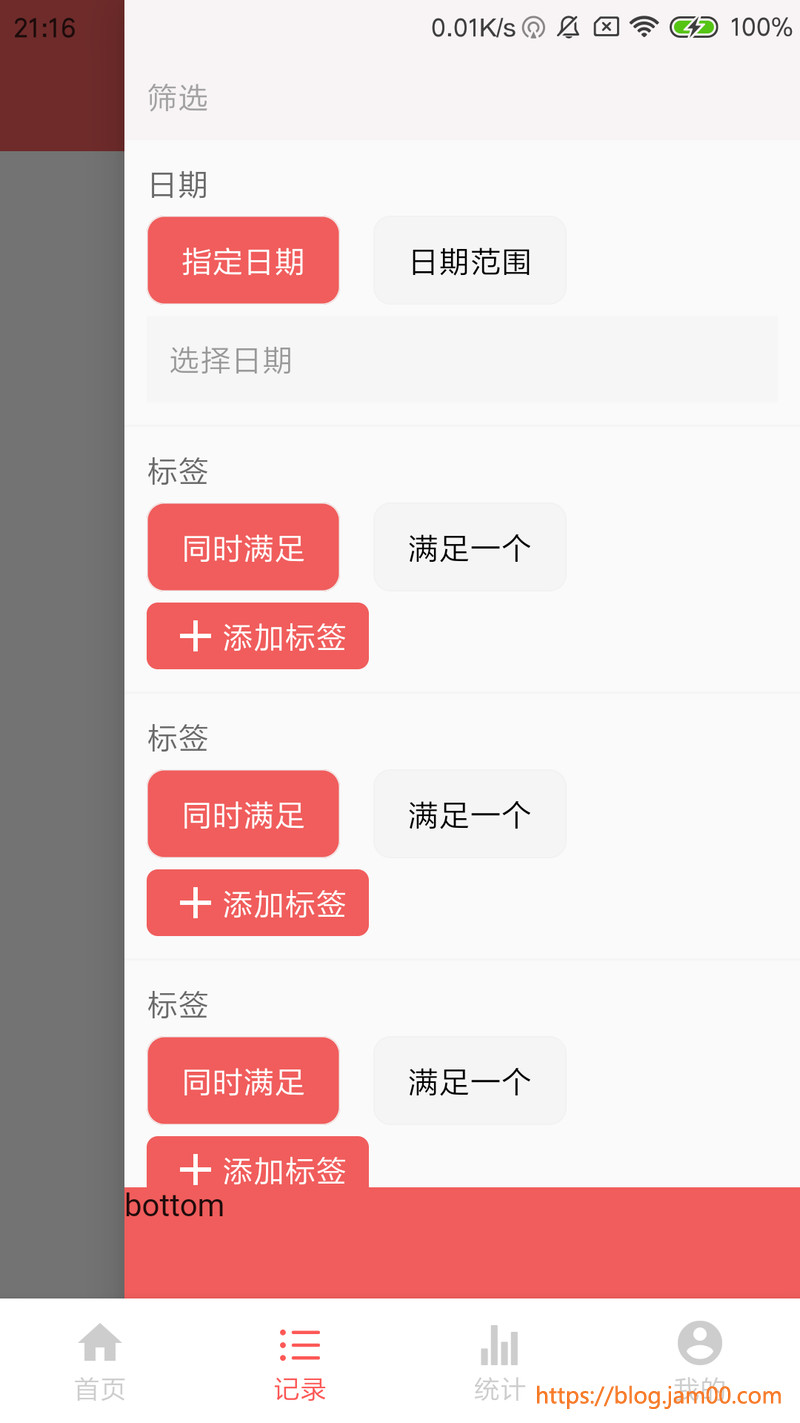Select the 指定日期 date option

[x=243, y=261]
